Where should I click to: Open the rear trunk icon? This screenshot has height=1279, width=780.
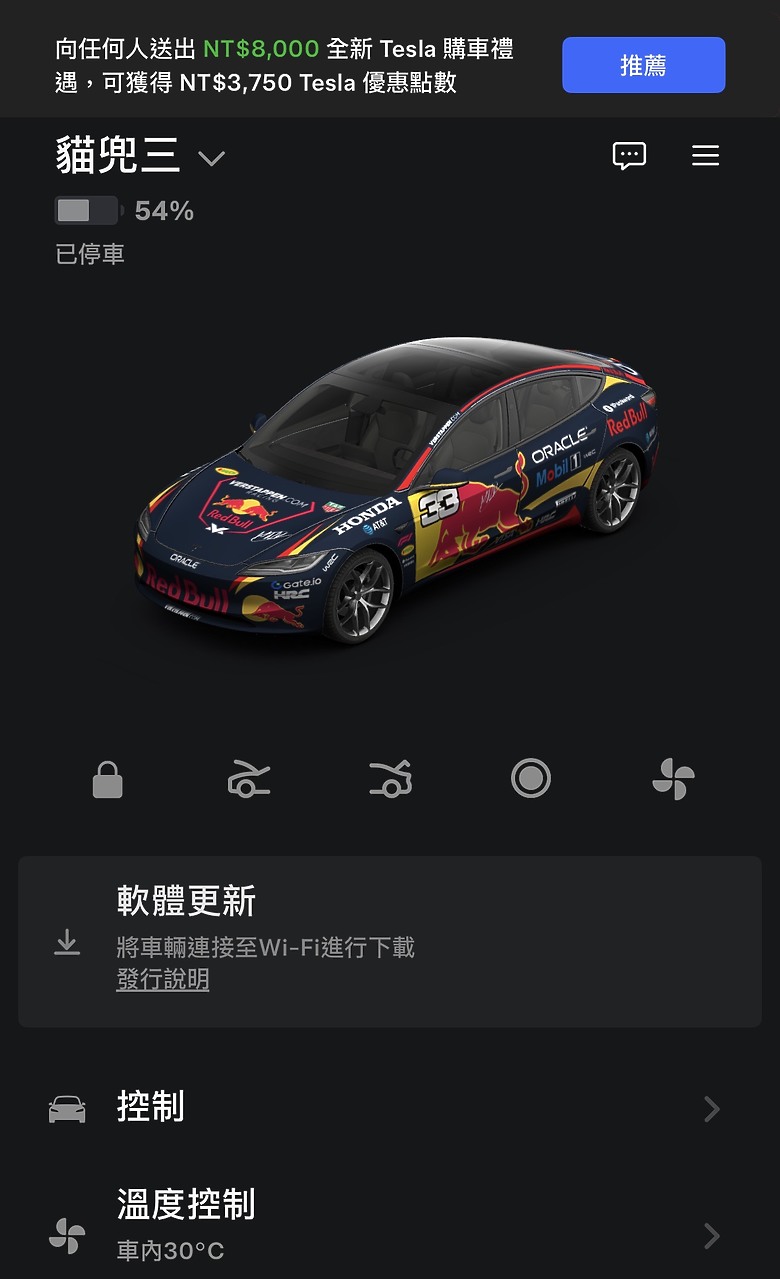tap(390, 778)
